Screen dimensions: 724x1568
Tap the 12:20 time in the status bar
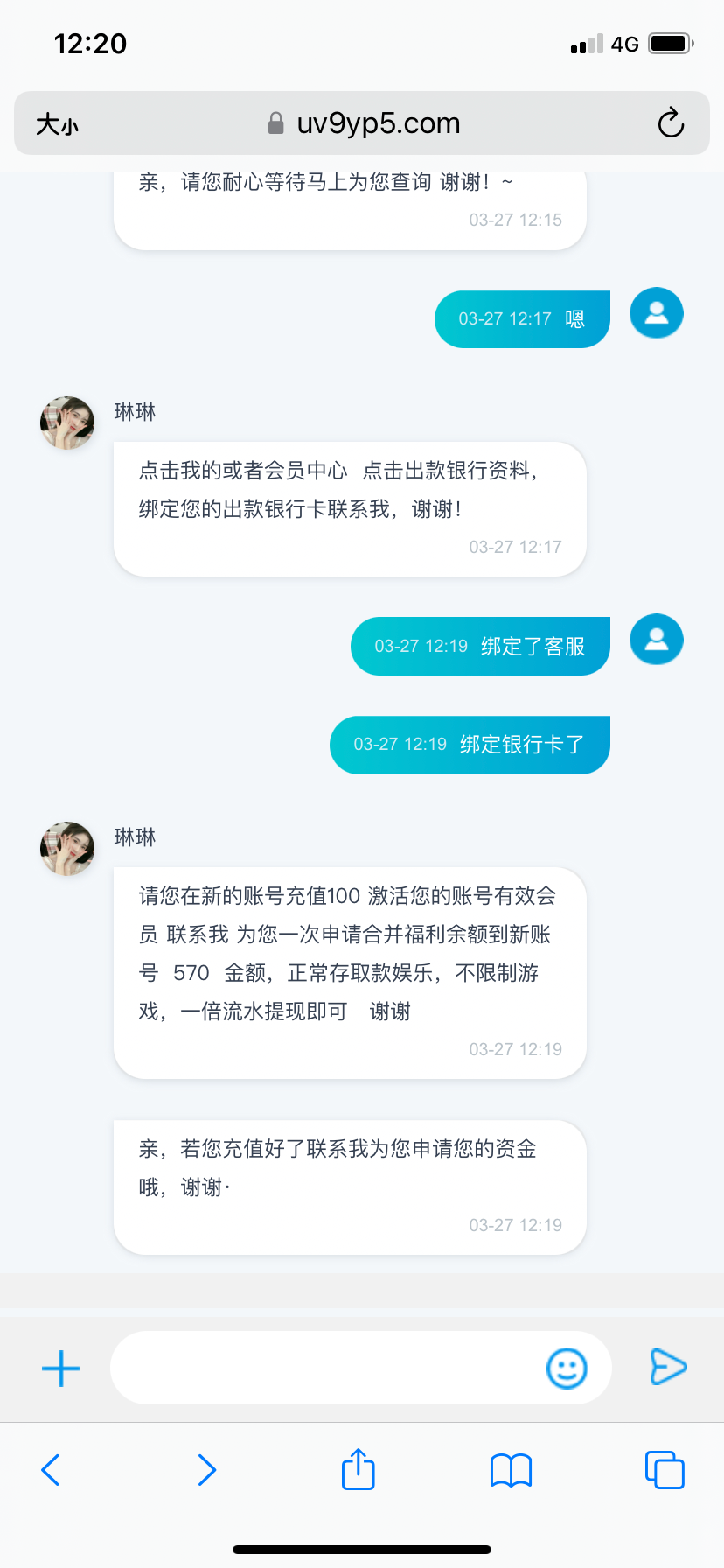92,43
